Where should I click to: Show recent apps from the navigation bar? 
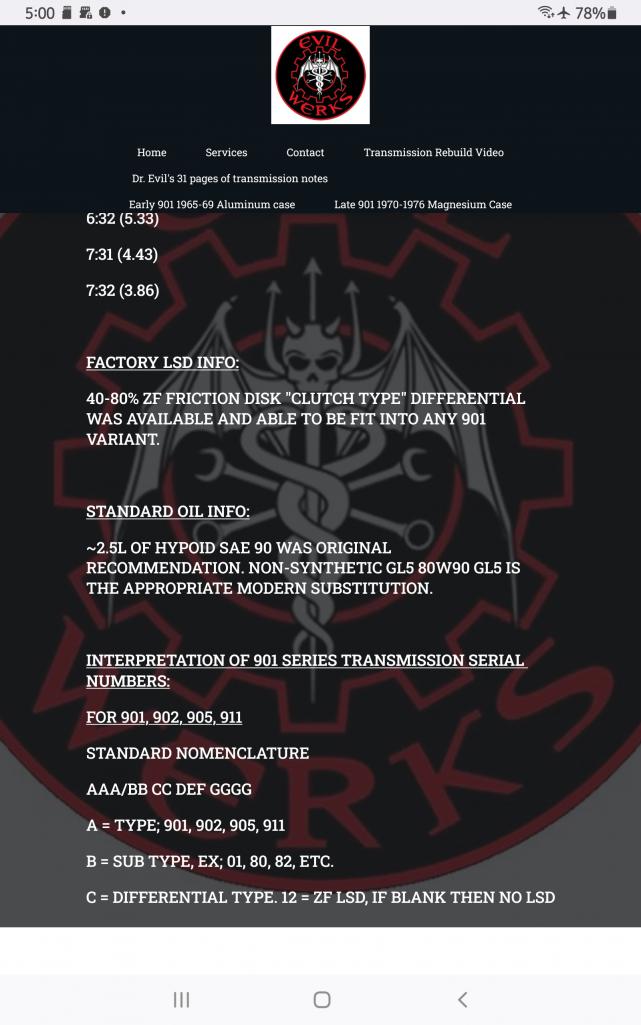(x=181, y=999)
